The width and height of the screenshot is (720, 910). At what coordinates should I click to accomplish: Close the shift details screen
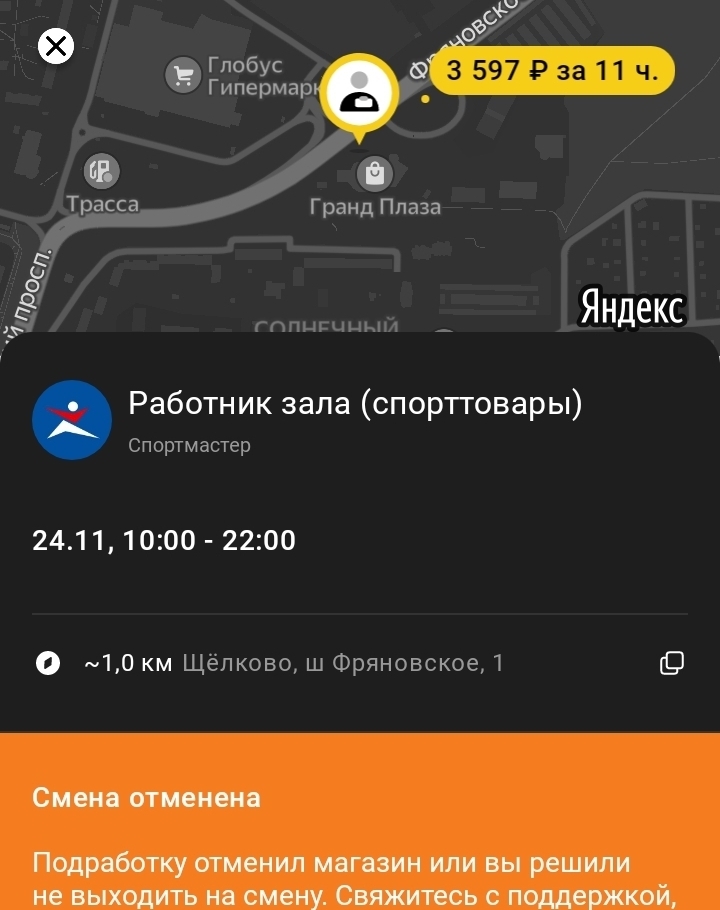click(55, 45)
